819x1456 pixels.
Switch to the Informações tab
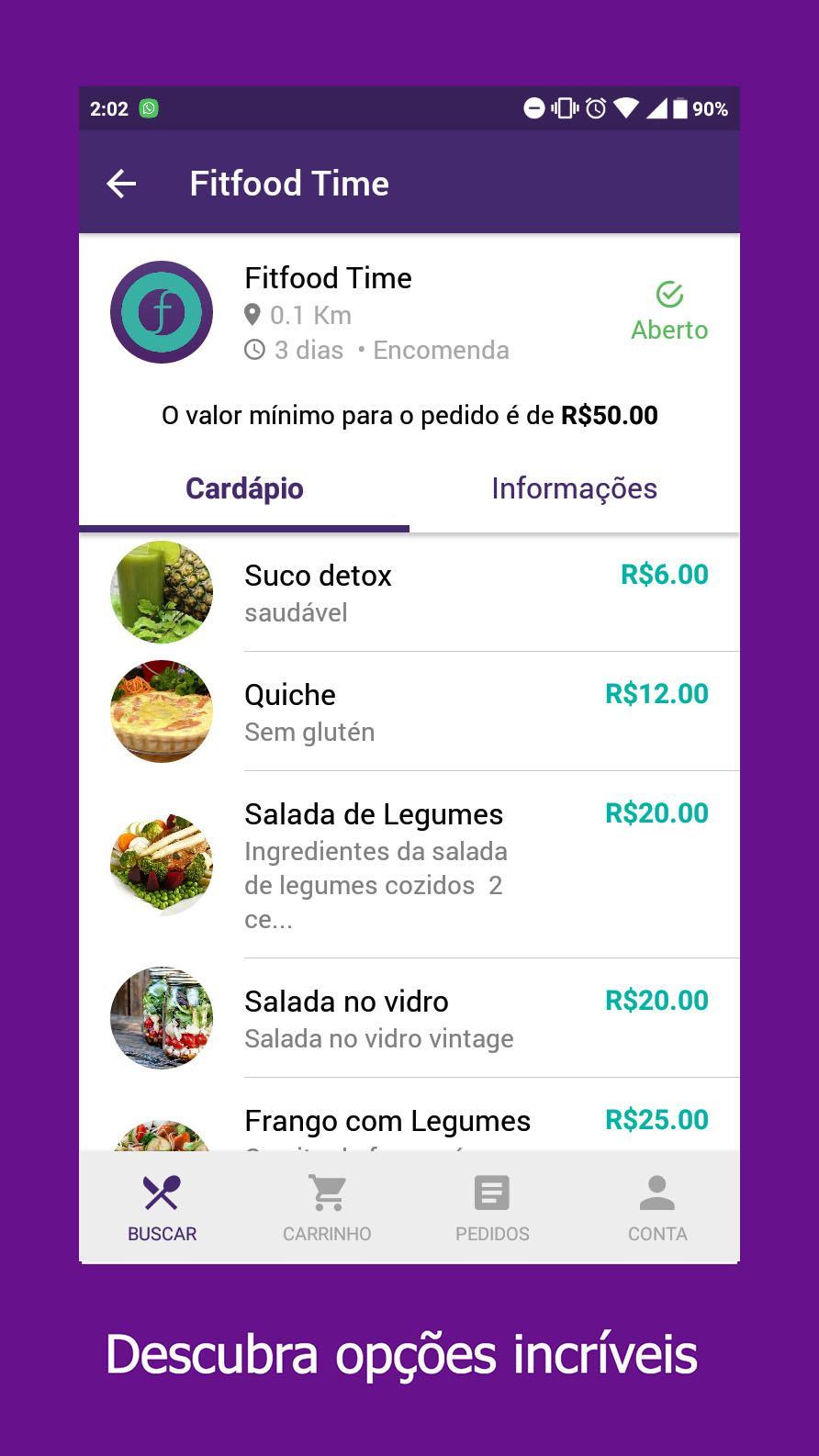tap(574, 488)
